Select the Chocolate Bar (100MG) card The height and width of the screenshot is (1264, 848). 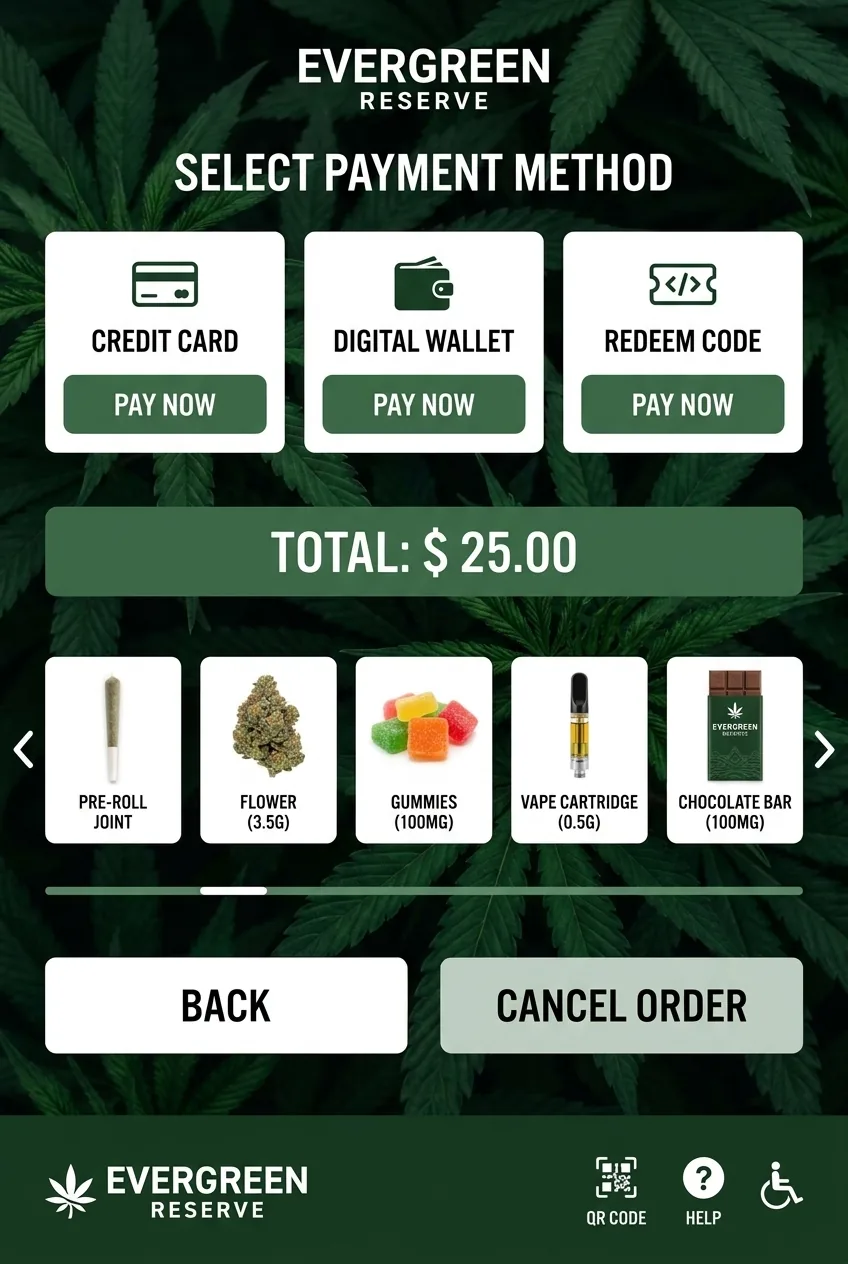click(x=734, y=749)
